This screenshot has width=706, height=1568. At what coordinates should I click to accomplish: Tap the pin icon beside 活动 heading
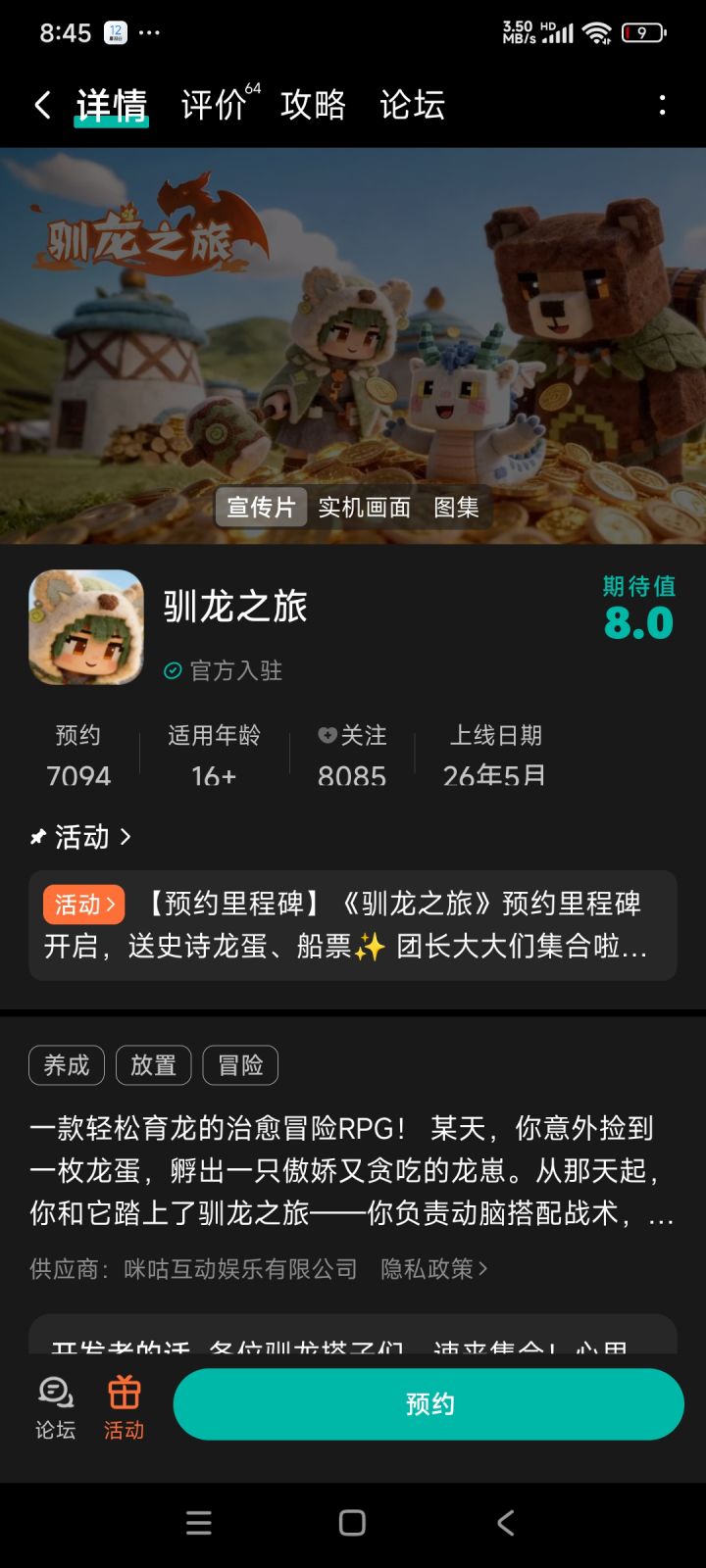coord(38,837)
